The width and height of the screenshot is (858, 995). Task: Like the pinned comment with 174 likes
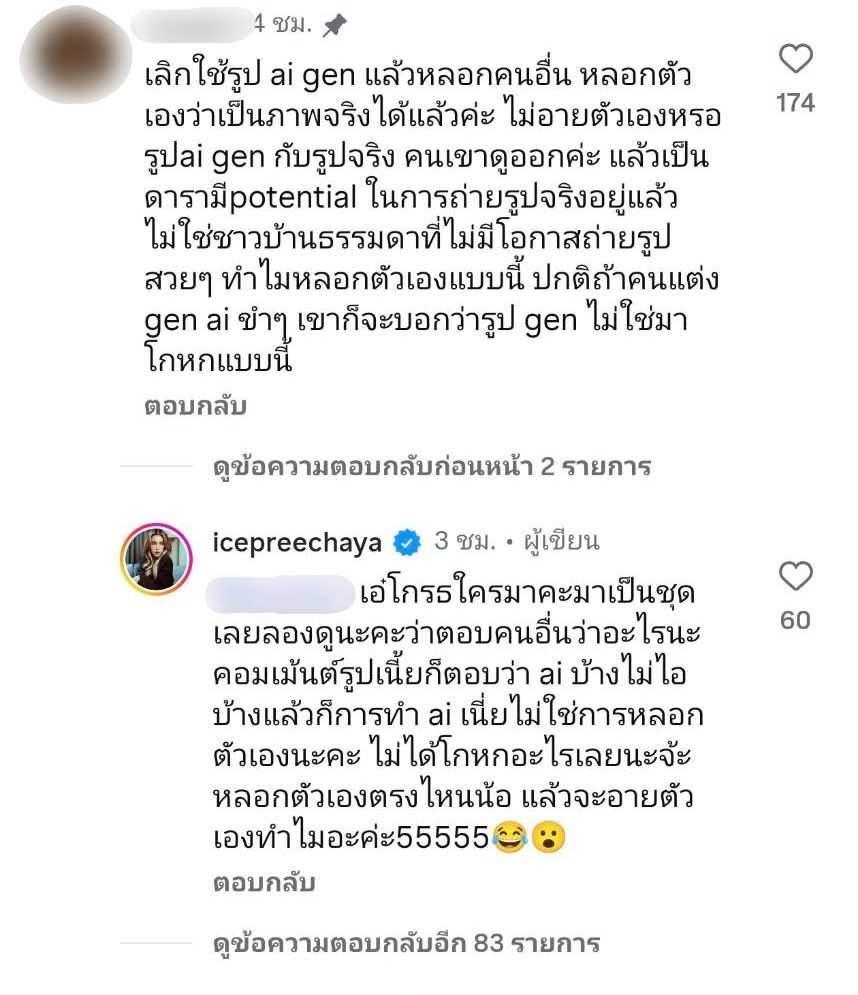[x=795, y=62]
